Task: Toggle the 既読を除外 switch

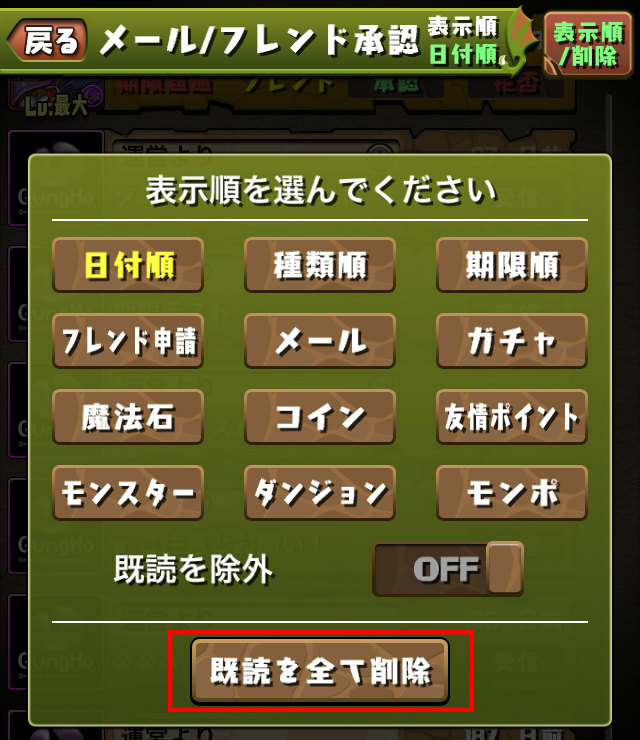Action: pyautogui.click(x=447, y=569)
